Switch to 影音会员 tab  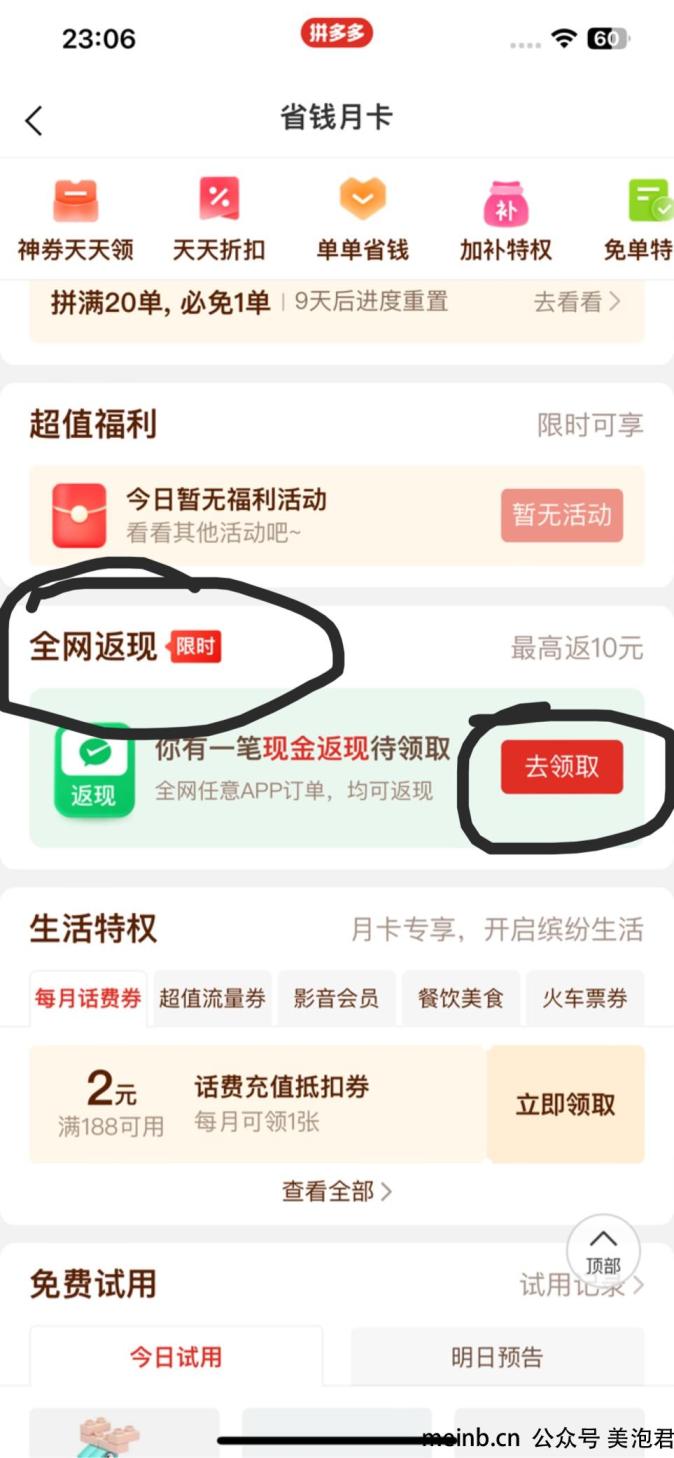(336, 998)
